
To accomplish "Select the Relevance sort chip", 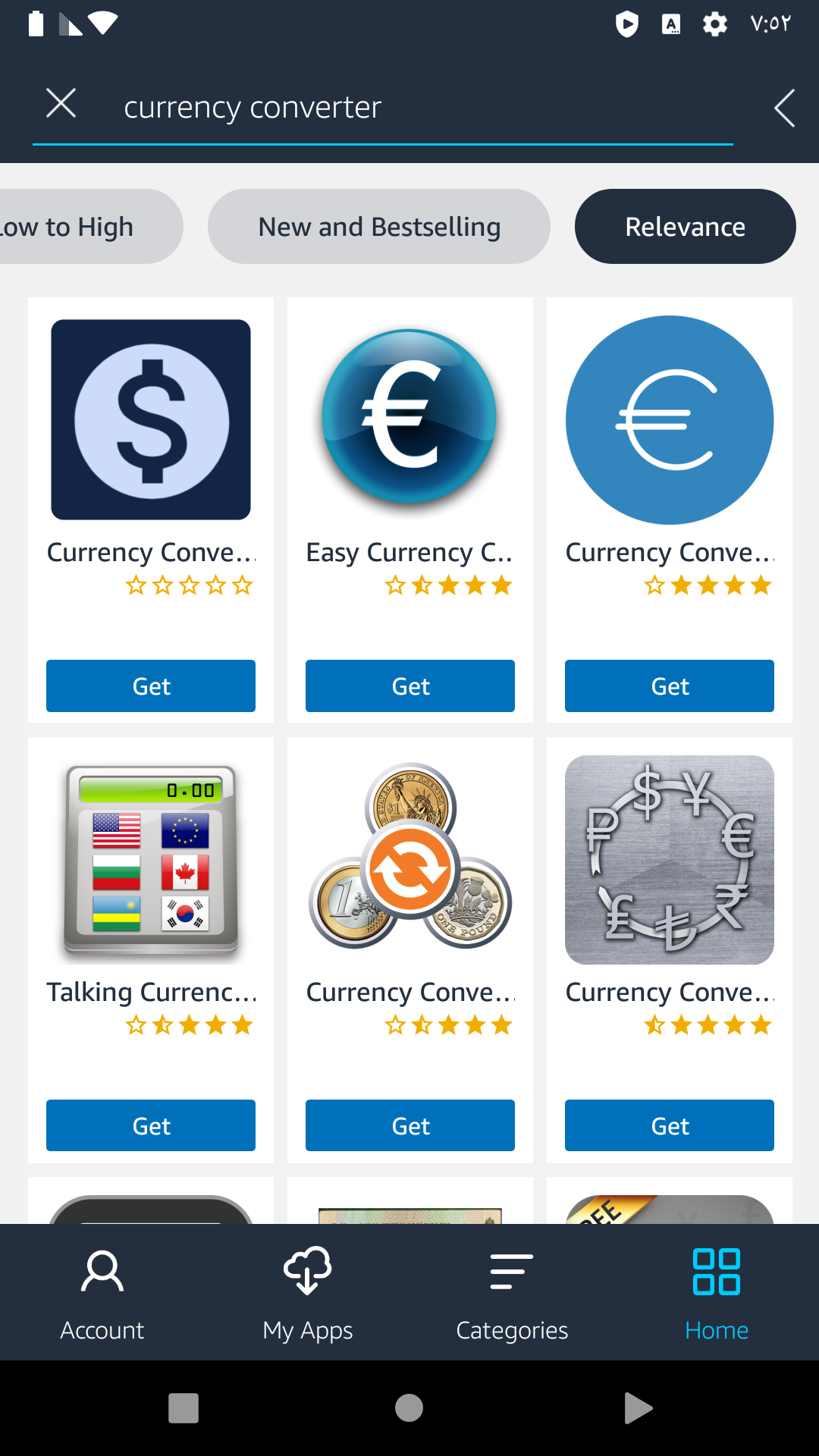I will (x=685, y=227).
